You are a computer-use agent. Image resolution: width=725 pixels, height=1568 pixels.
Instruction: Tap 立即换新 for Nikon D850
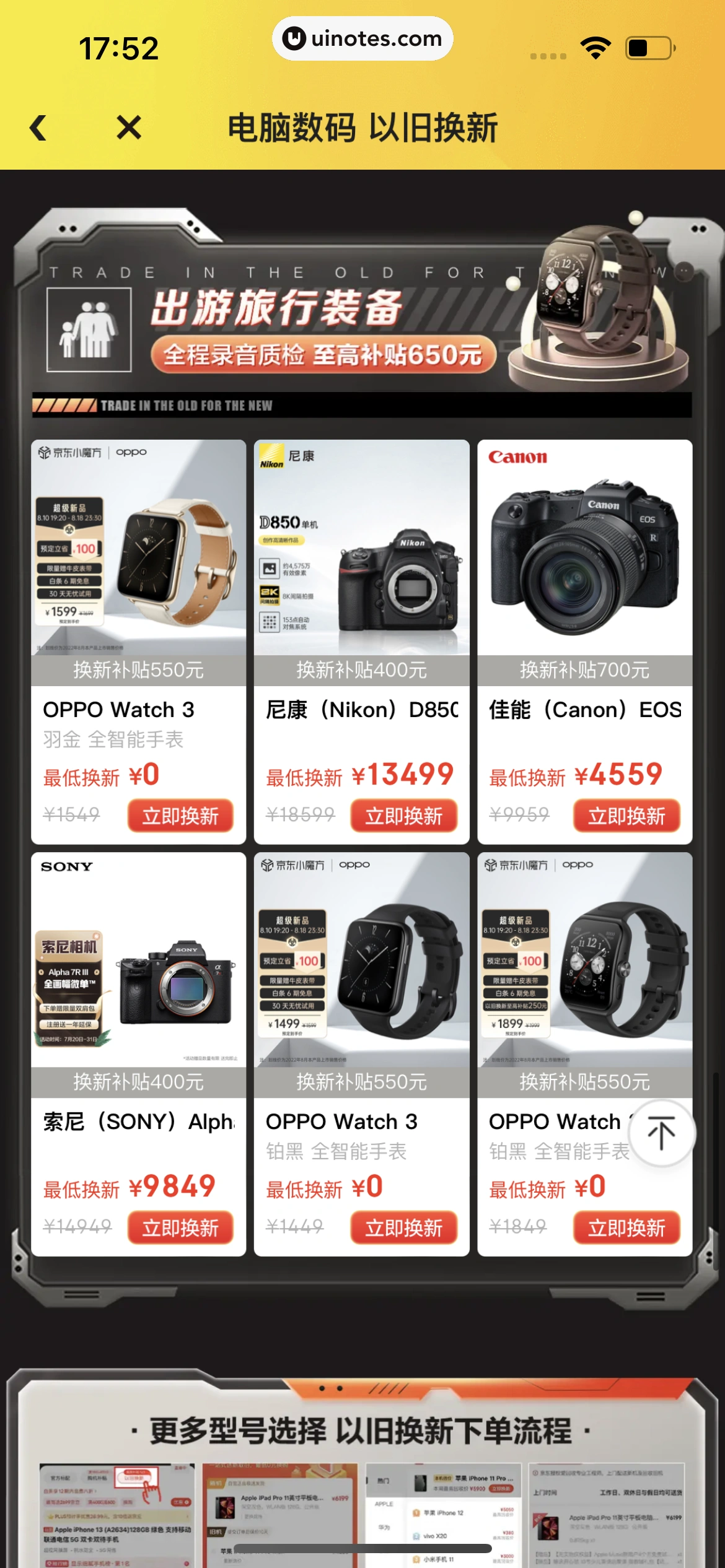403,815
